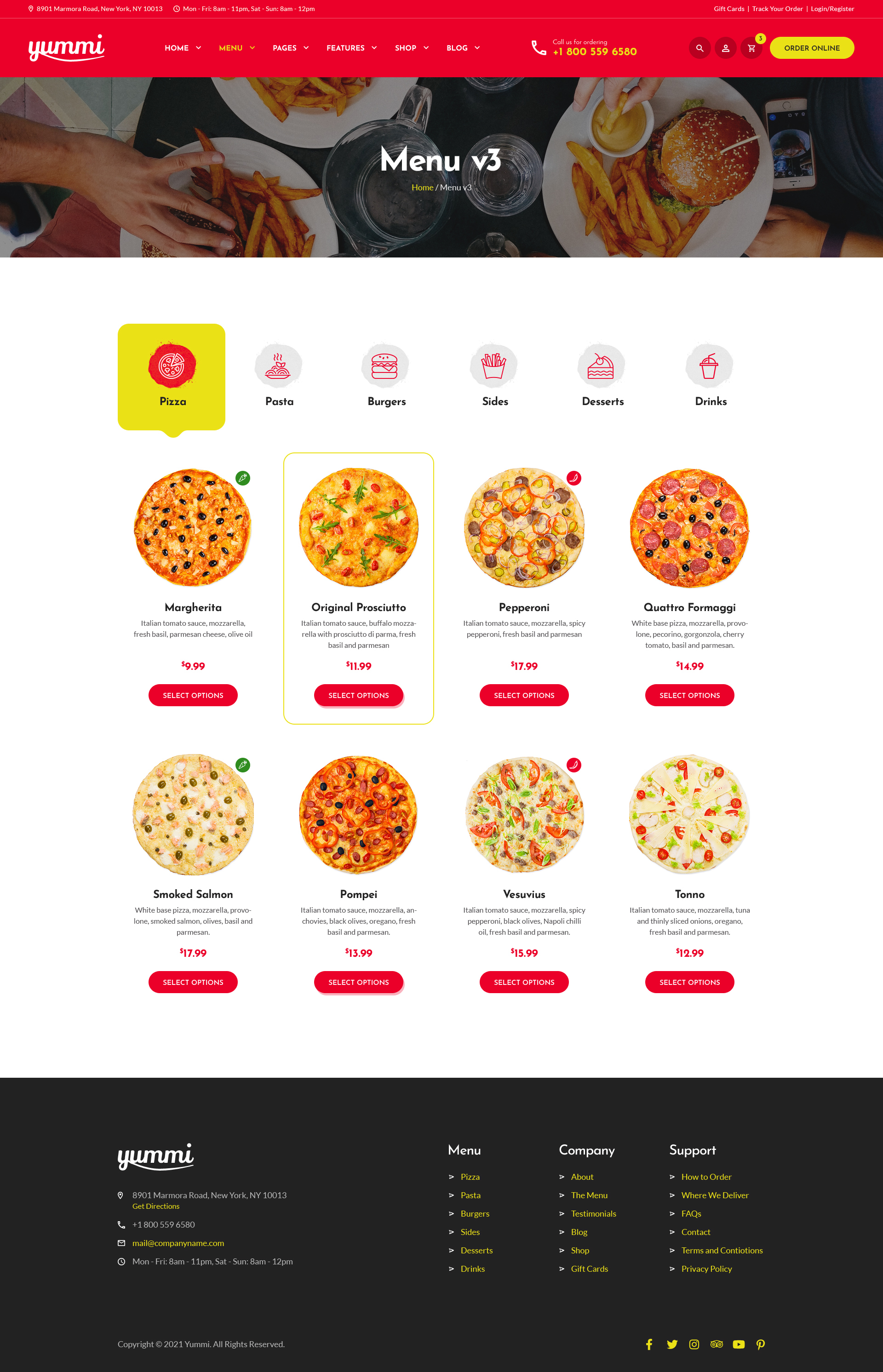Expand the Shop dropdown menu
Screen dimensions: 883x1372
[411, 48]
